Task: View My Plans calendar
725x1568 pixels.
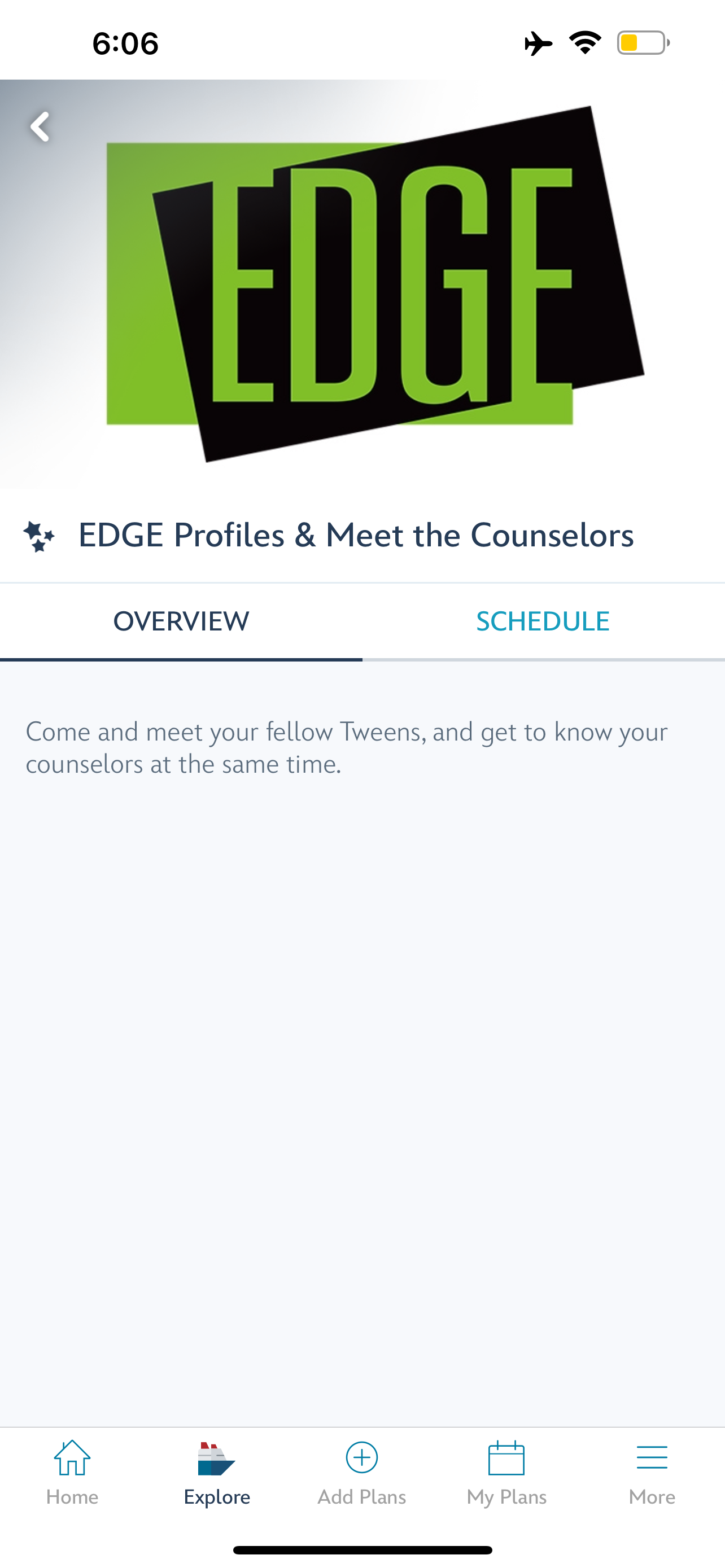Action: pyautogui.click(x=506, y=1472)
